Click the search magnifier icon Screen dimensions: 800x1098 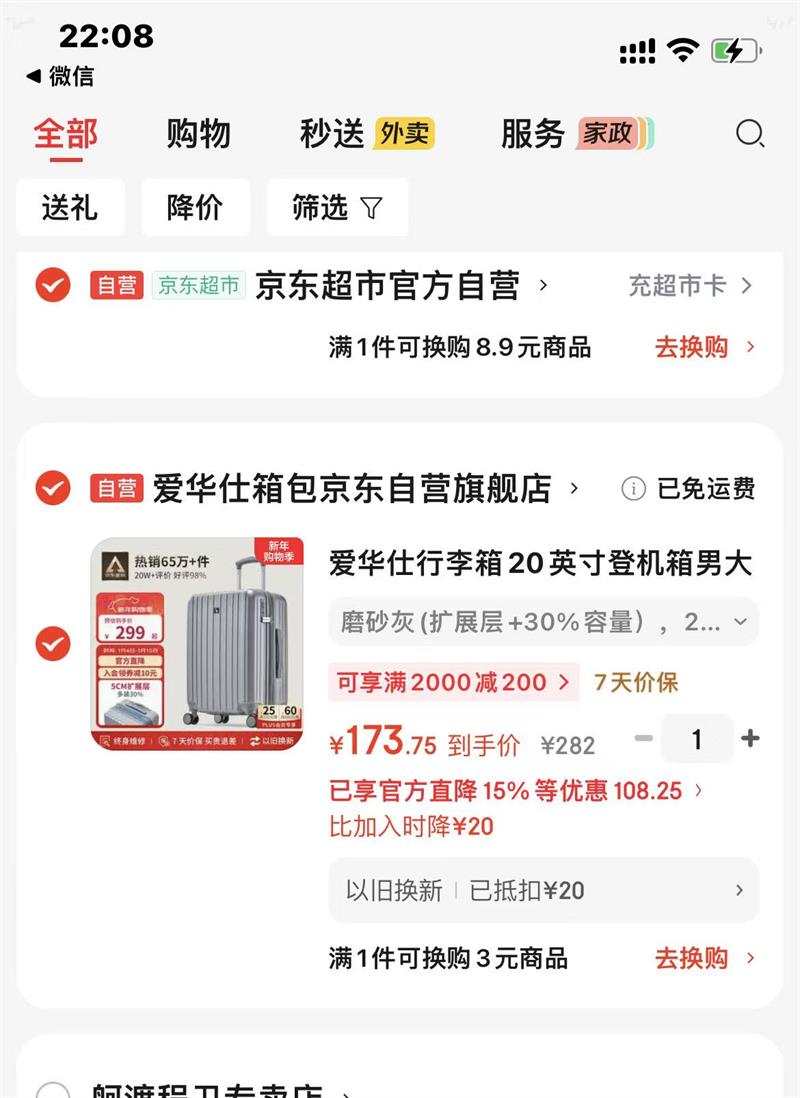(x=749, y=135)
